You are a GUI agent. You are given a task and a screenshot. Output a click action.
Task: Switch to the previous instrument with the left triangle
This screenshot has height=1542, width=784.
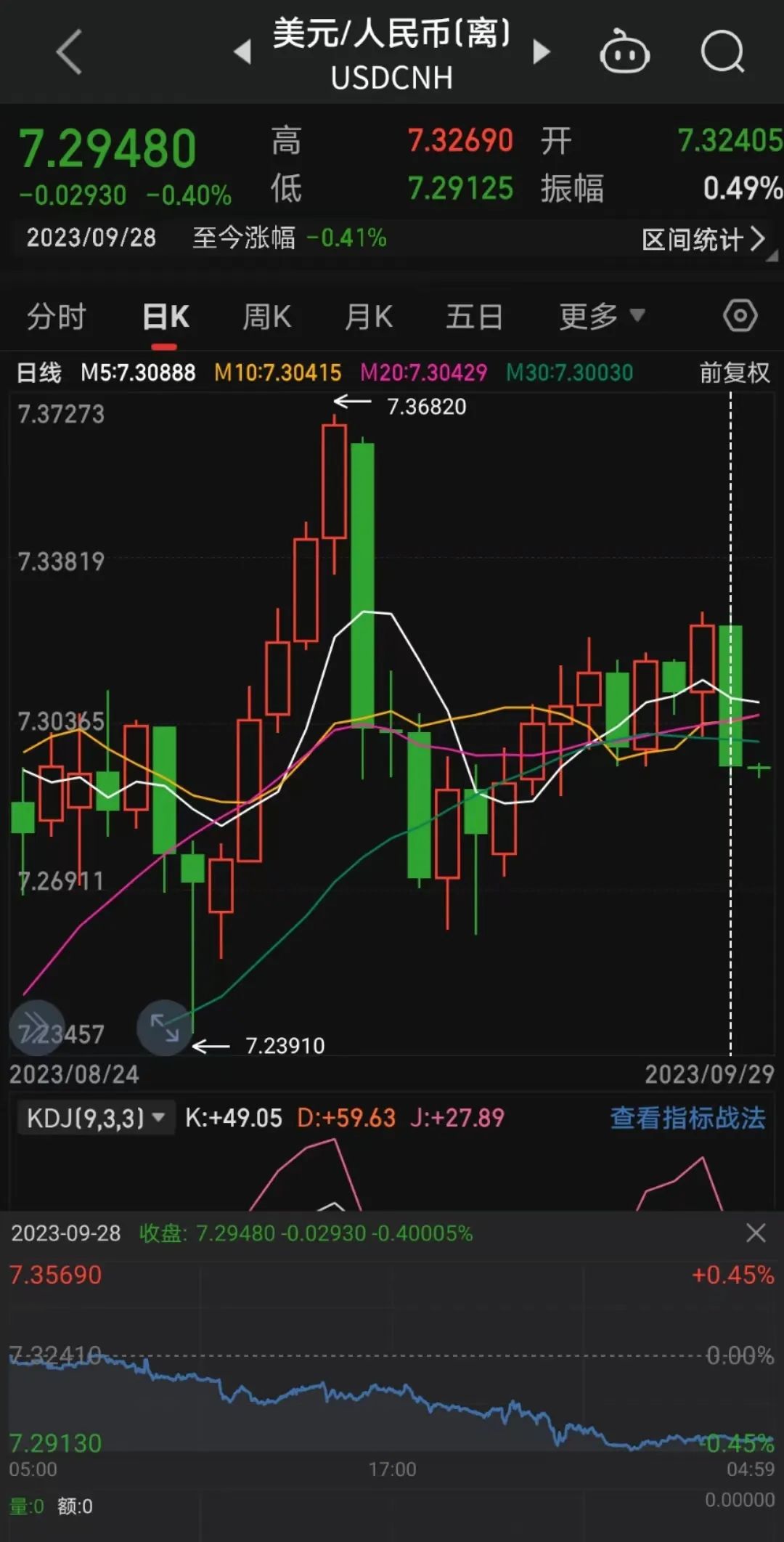pyautogui.click(x=242, y=52)
